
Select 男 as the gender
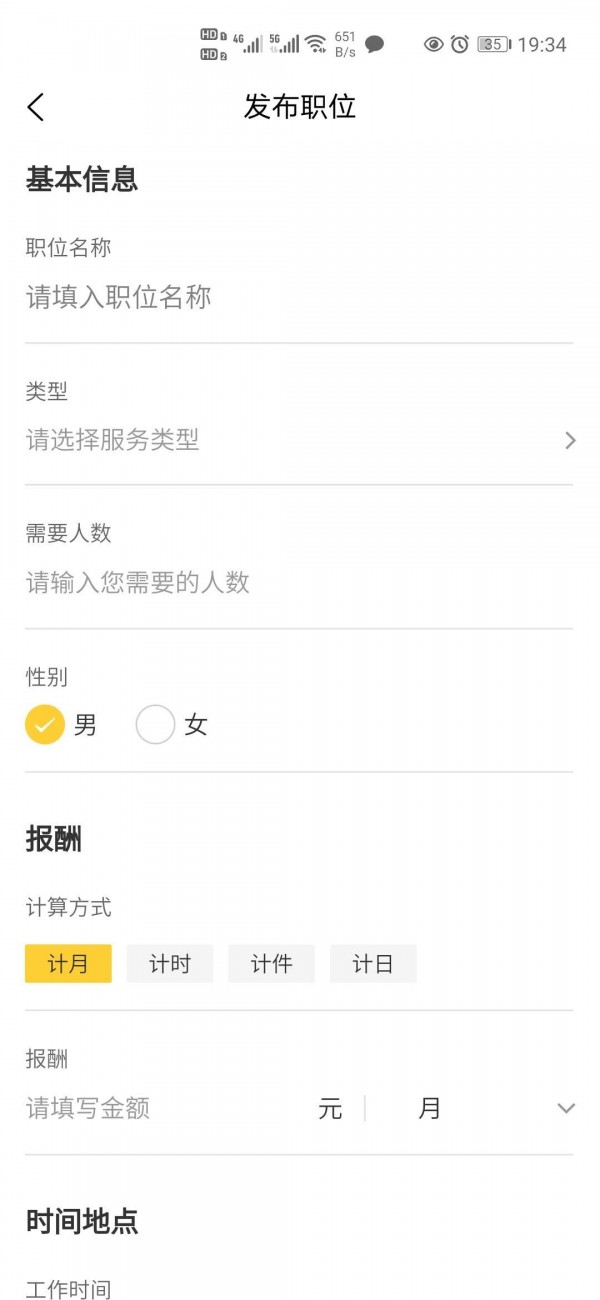[45, 725]
